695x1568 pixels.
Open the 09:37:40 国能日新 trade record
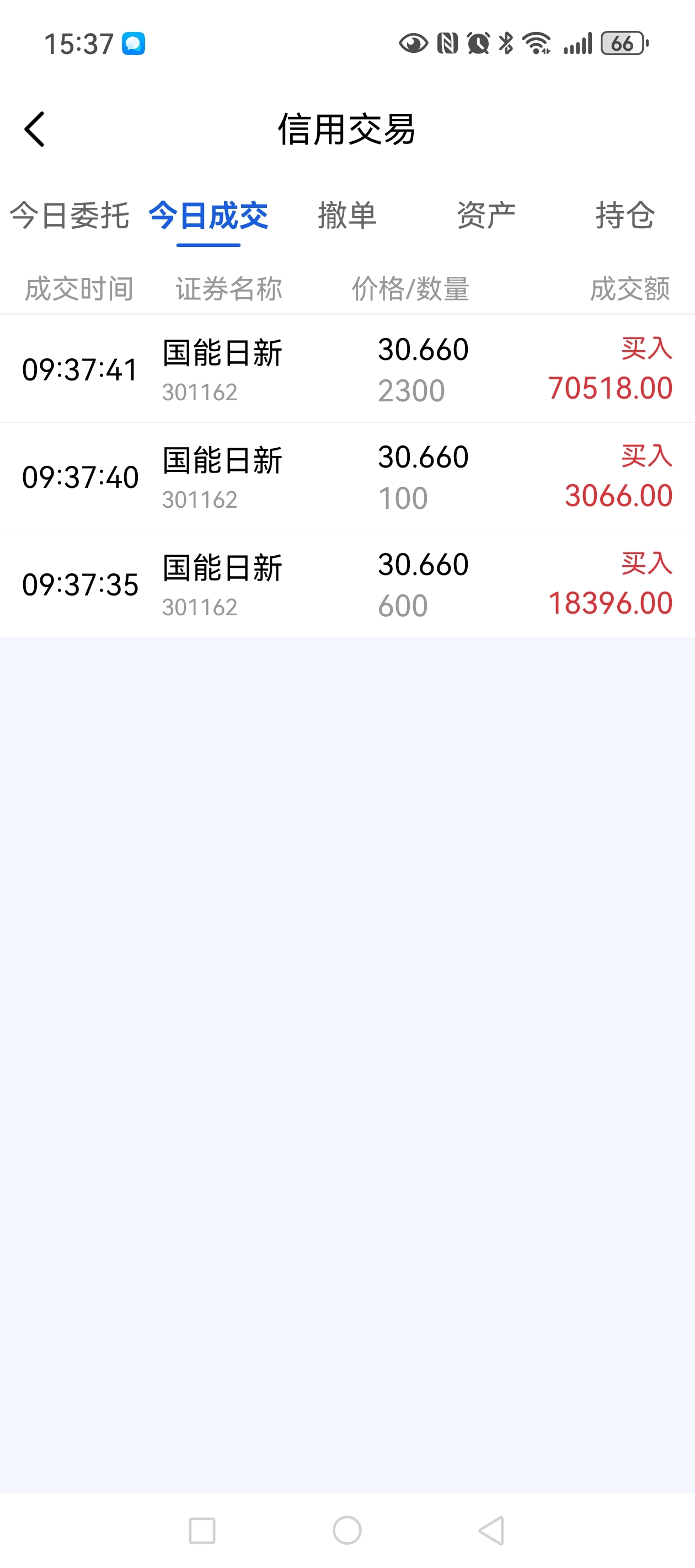pos(347,476)
